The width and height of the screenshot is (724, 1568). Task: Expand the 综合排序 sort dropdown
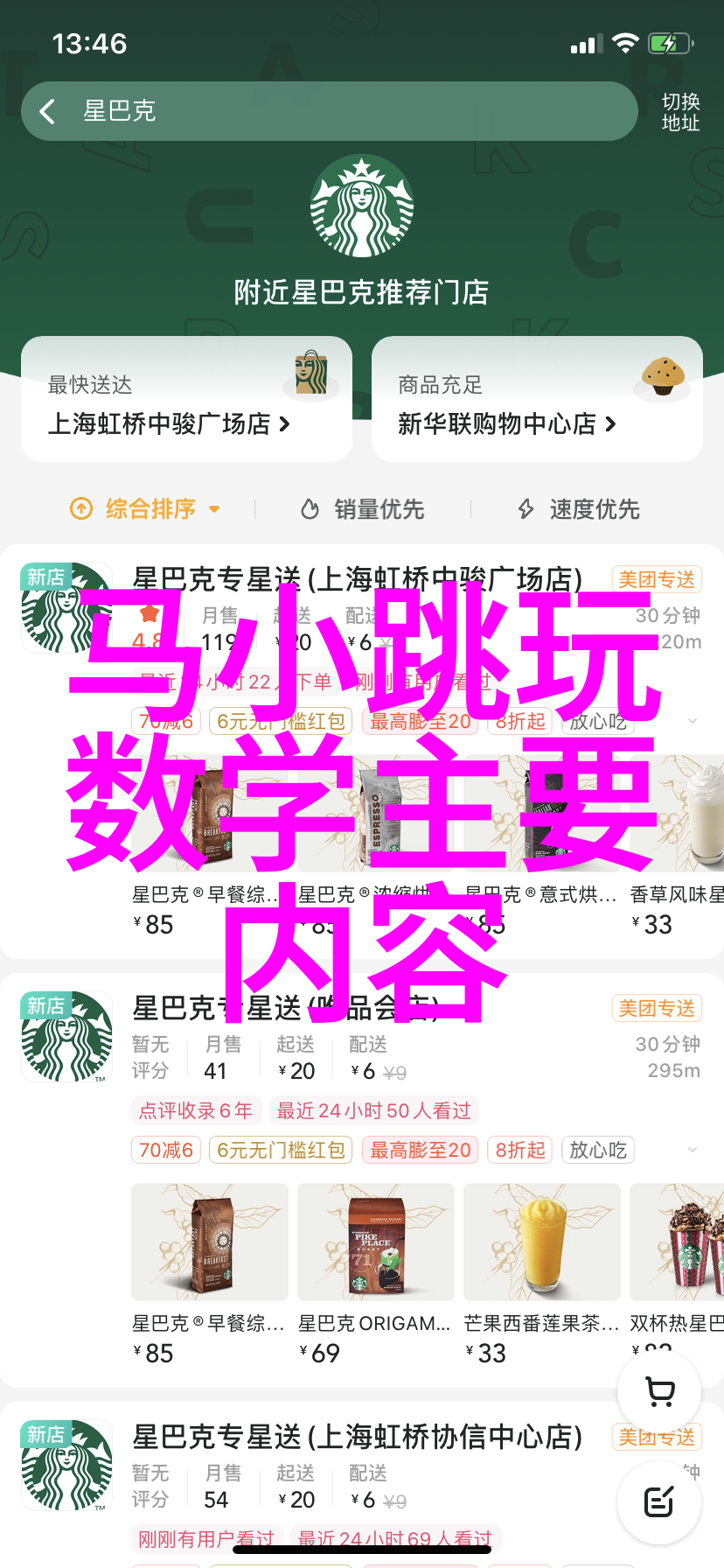point(145,508)
